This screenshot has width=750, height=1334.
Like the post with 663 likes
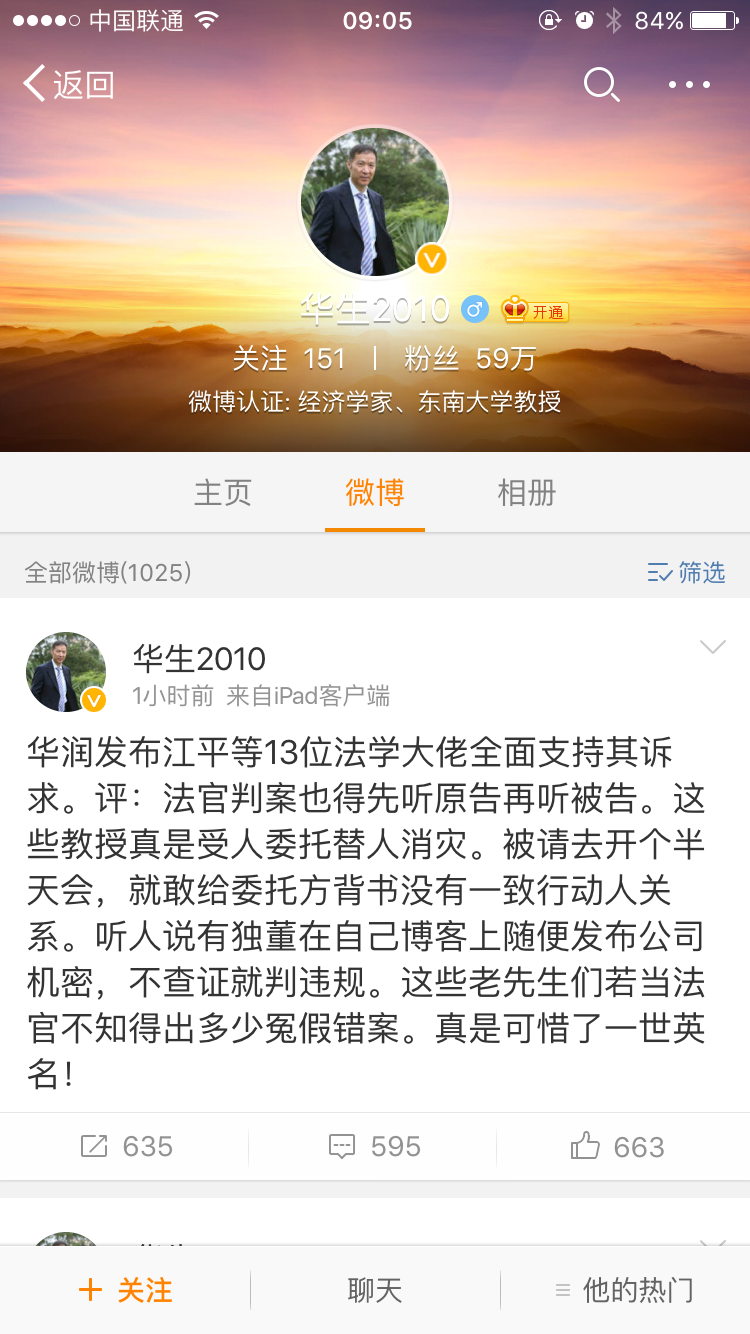pyautogui.click(x=617, y=1146)
